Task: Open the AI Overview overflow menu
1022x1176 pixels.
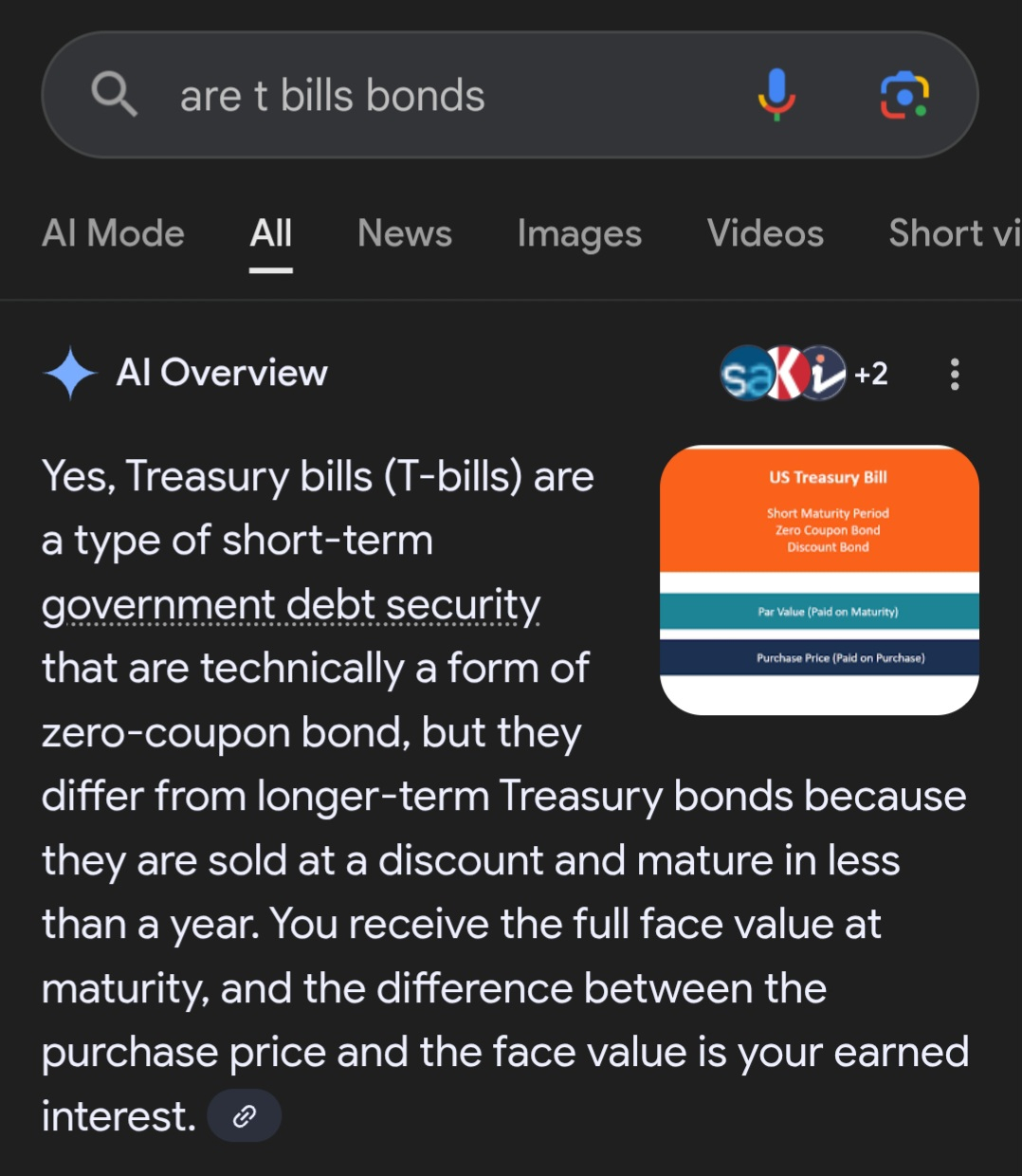Action: [x=955, y=374]
